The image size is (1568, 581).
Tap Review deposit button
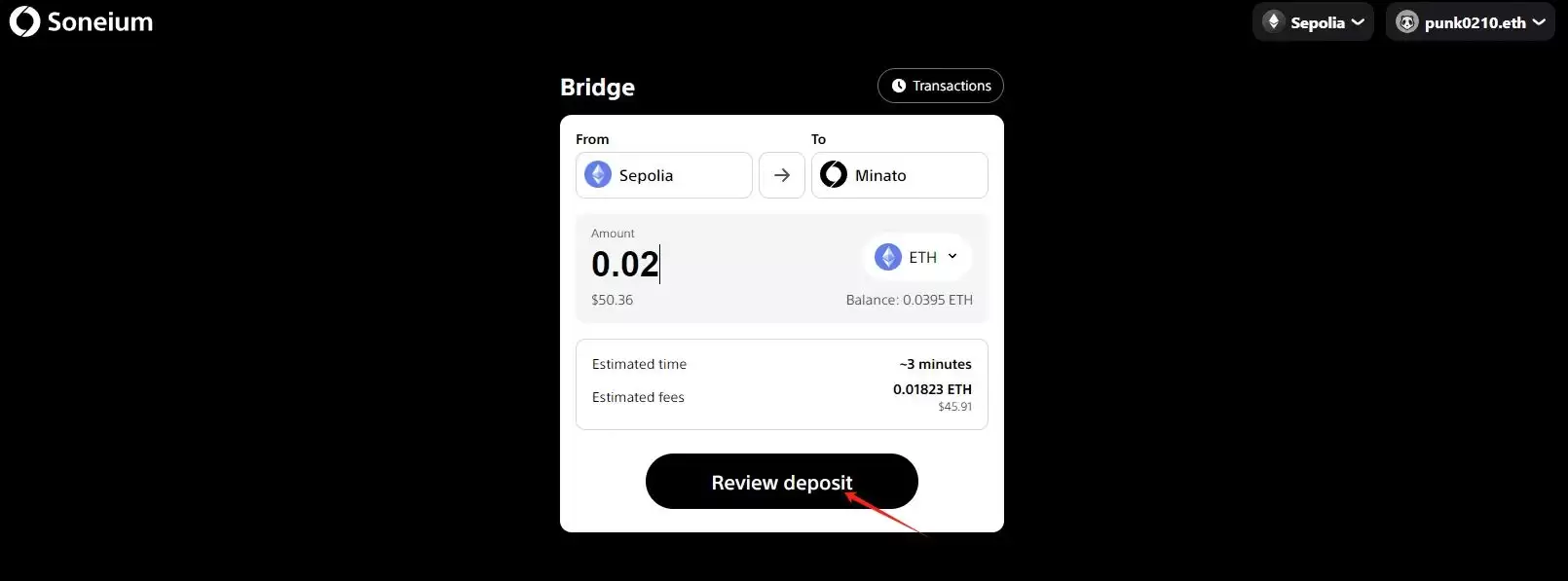point(781,482)
